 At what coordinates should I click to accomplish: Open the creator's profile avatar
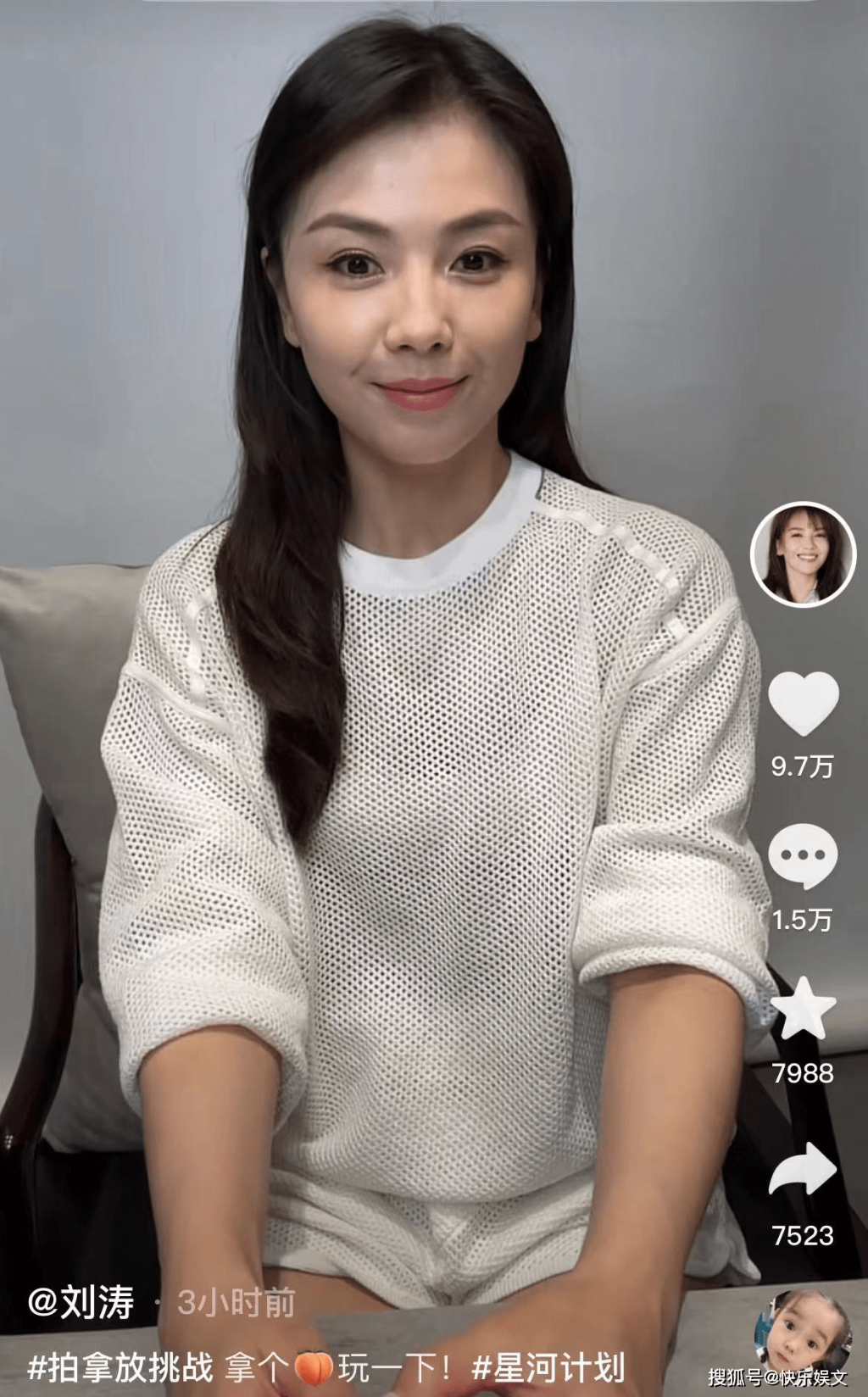click(x=803, y=556)
